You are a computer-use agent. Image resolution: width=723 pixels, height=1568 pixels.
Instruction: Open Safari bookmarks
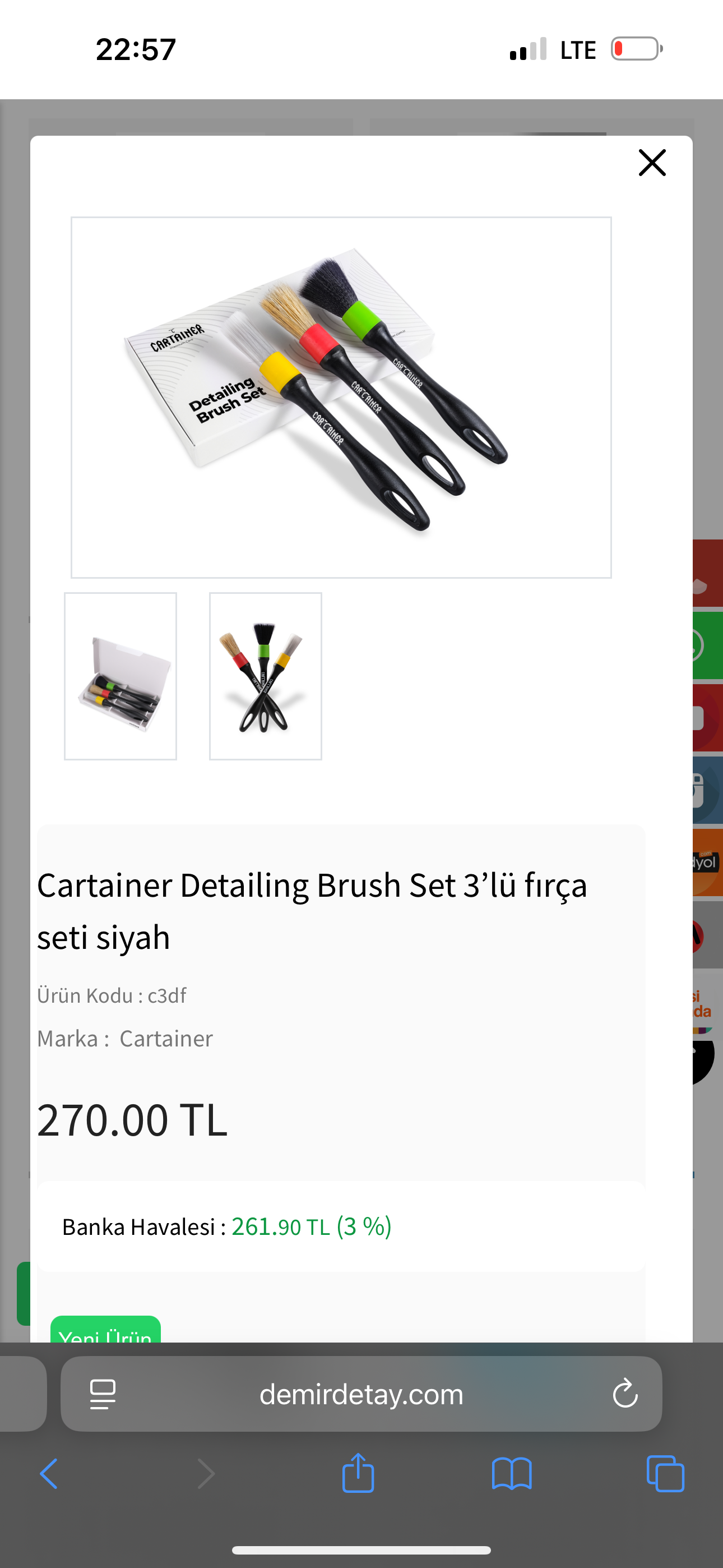[x=512, y=1474]
